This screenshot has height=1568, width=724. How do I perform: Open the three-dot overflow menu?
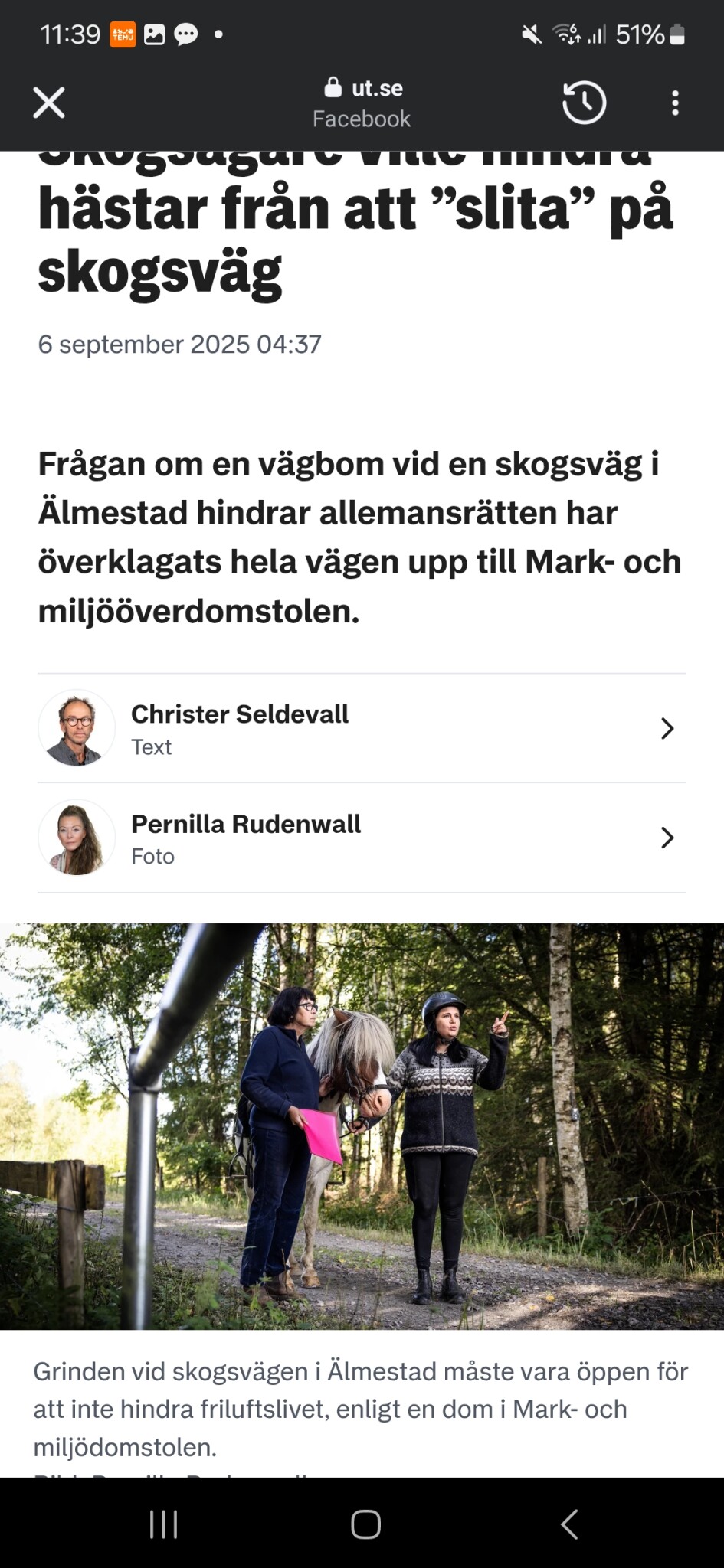tap(674, 103)
